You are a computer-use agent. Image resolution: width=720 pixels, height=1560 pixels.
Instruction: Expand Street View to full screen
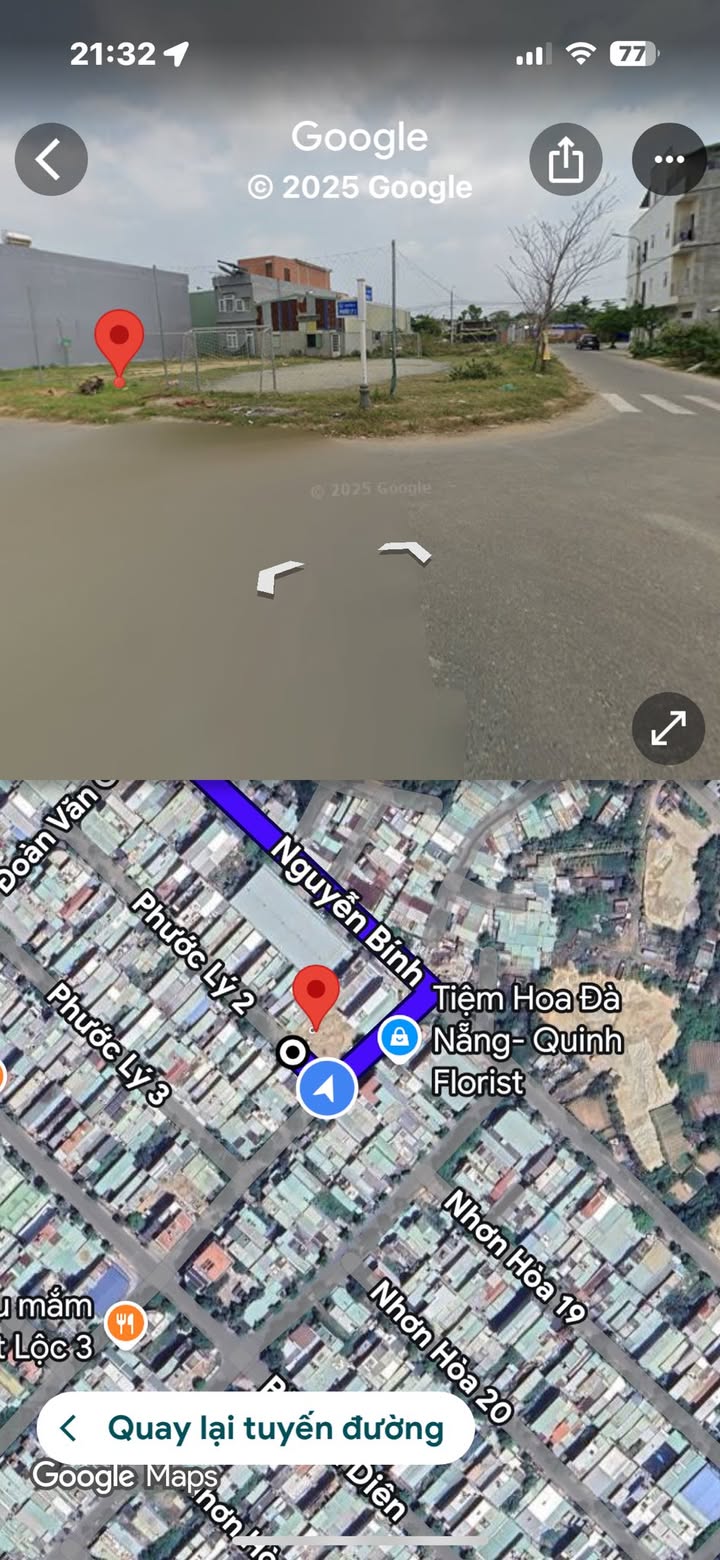[x=668, y=728]
